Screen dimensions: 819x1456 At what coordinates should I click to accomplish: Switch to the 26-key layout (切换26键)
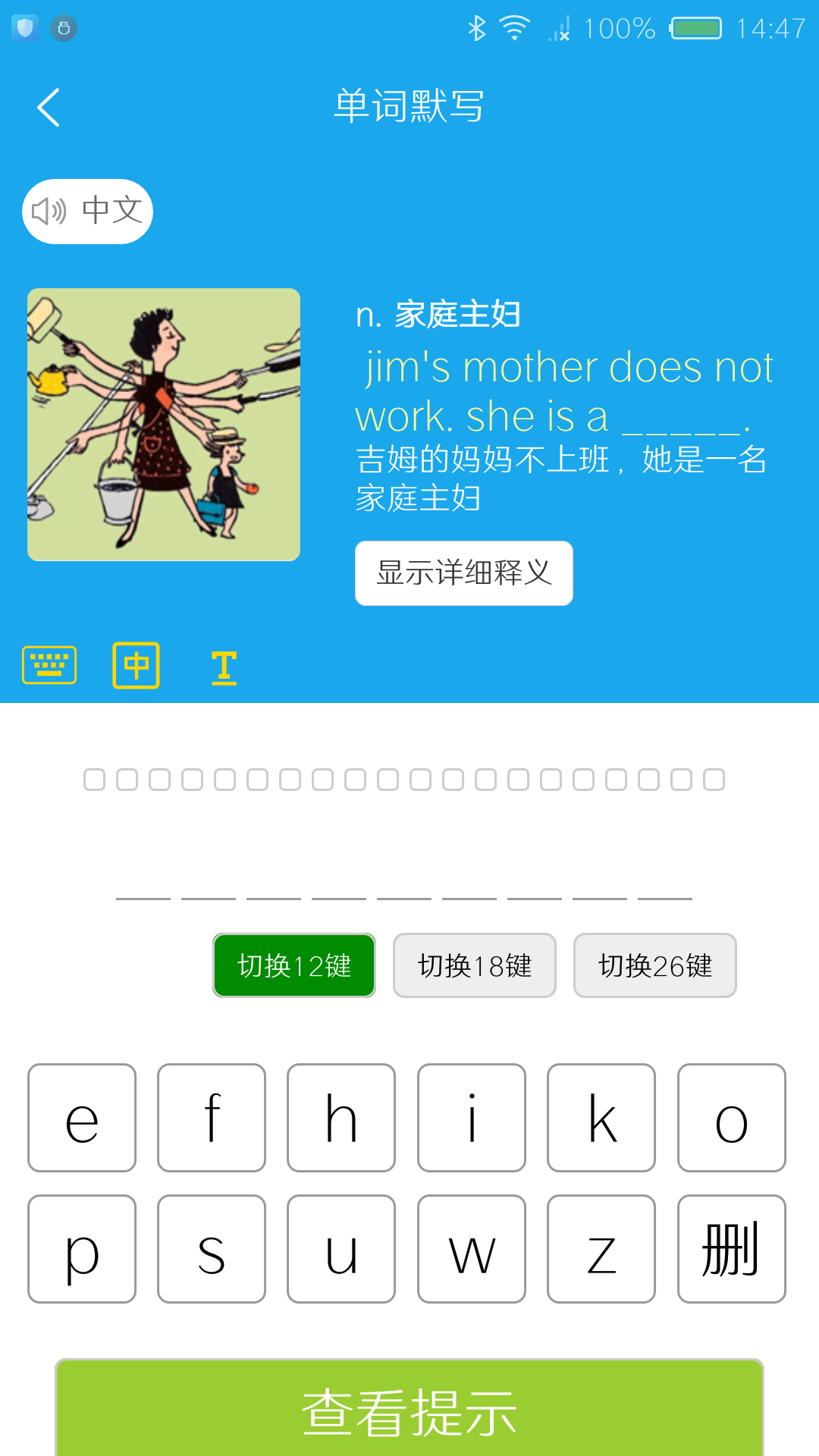(655, 965)
